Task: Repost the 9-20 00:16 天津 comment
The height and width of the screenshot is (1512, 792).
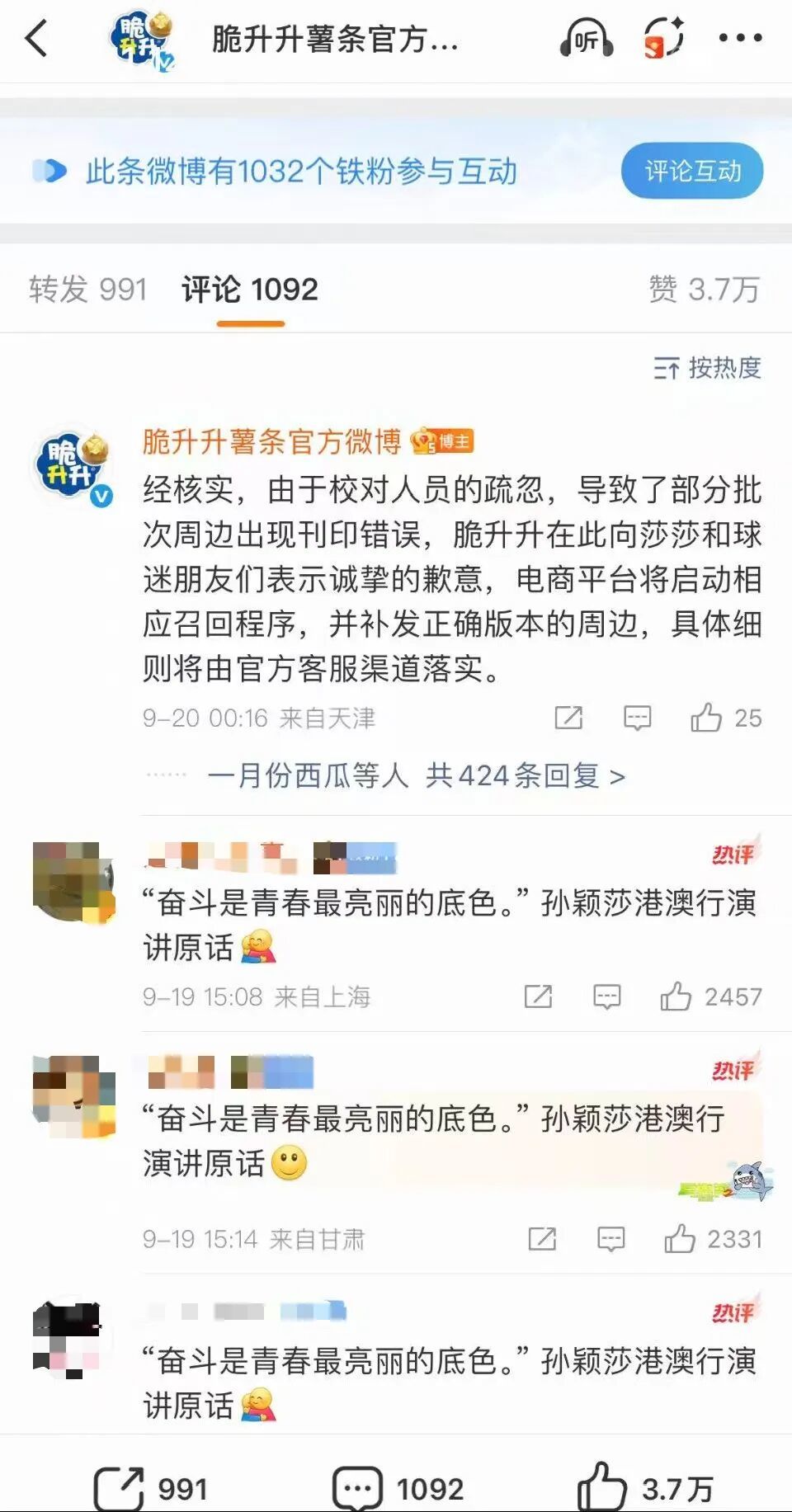Action: [x=568, y=718]
